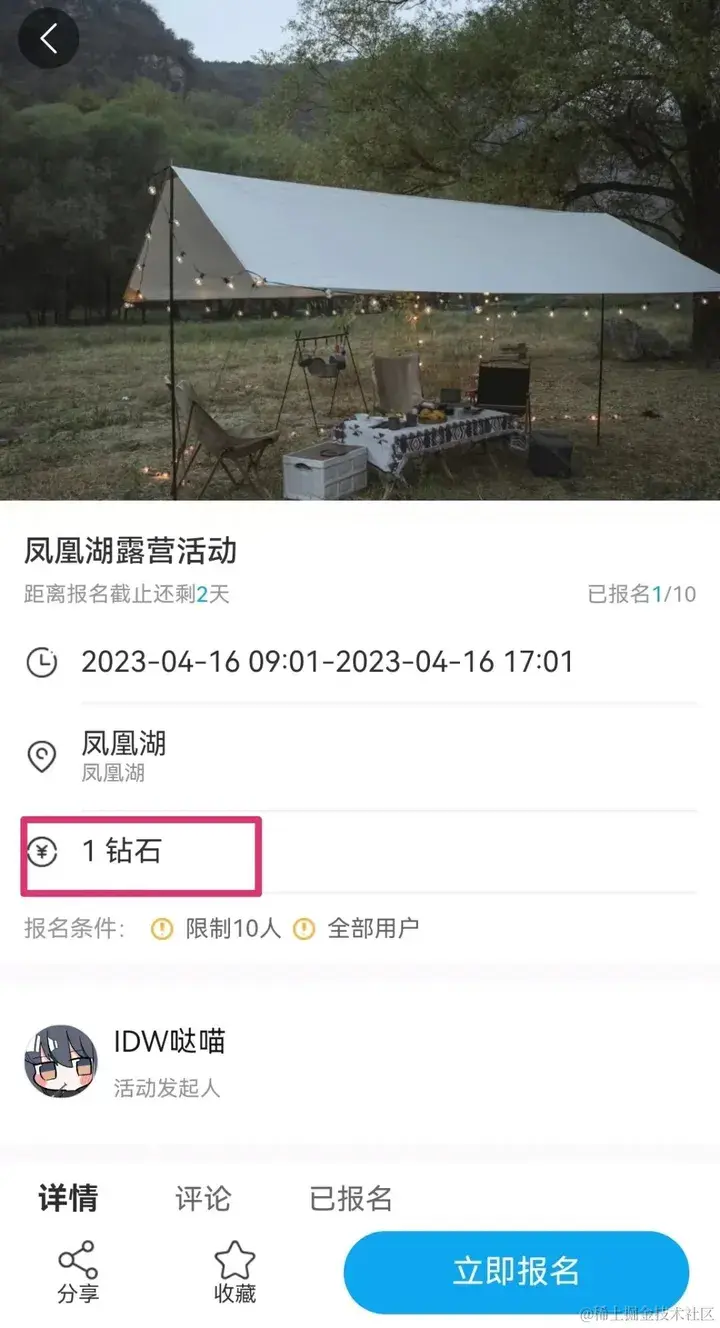720x1328 pixels.
Task: Go back using the top arrow
Action: [x=48, y=38]
